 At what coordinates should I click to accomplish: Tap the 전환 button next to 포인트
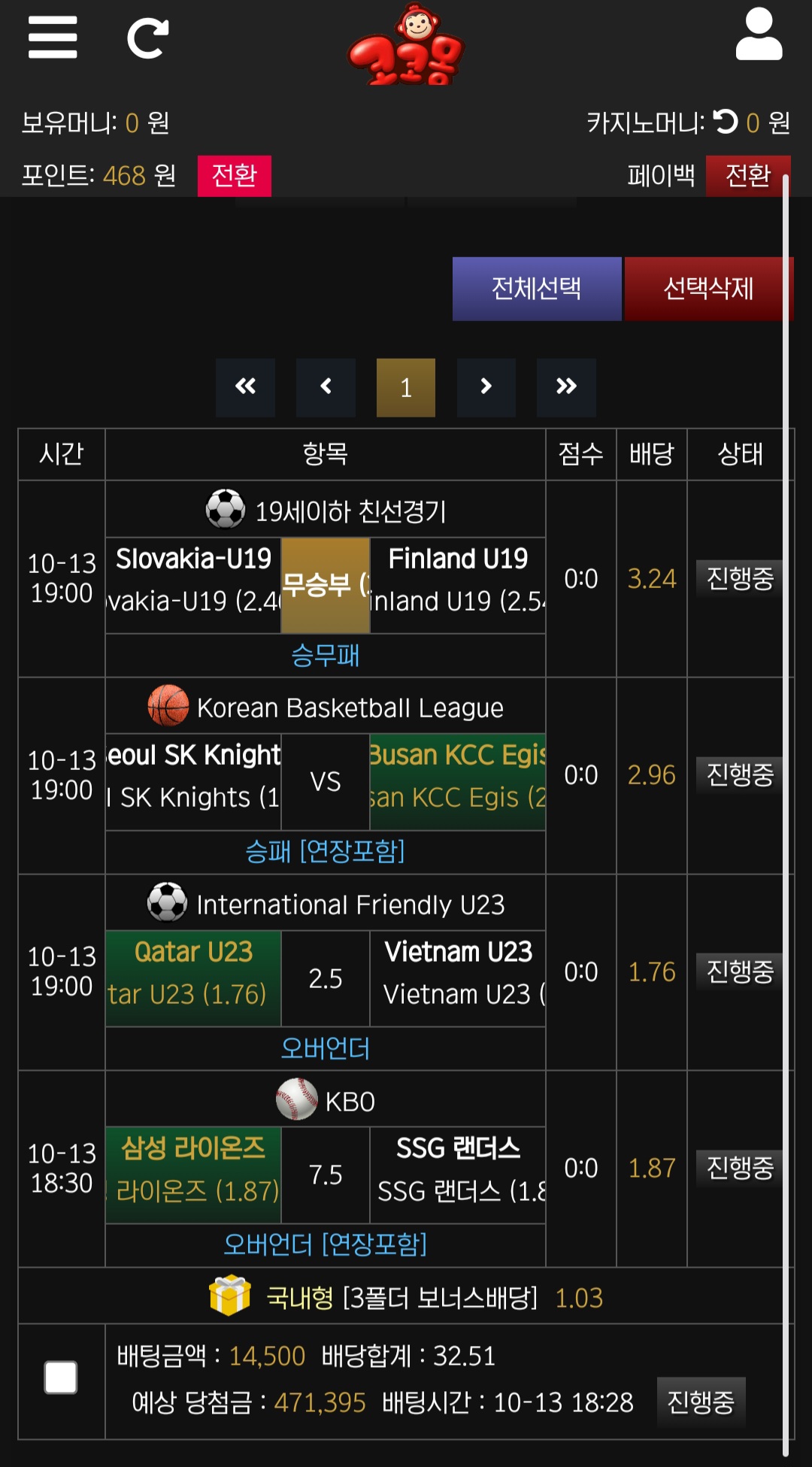tap(234, 176)
